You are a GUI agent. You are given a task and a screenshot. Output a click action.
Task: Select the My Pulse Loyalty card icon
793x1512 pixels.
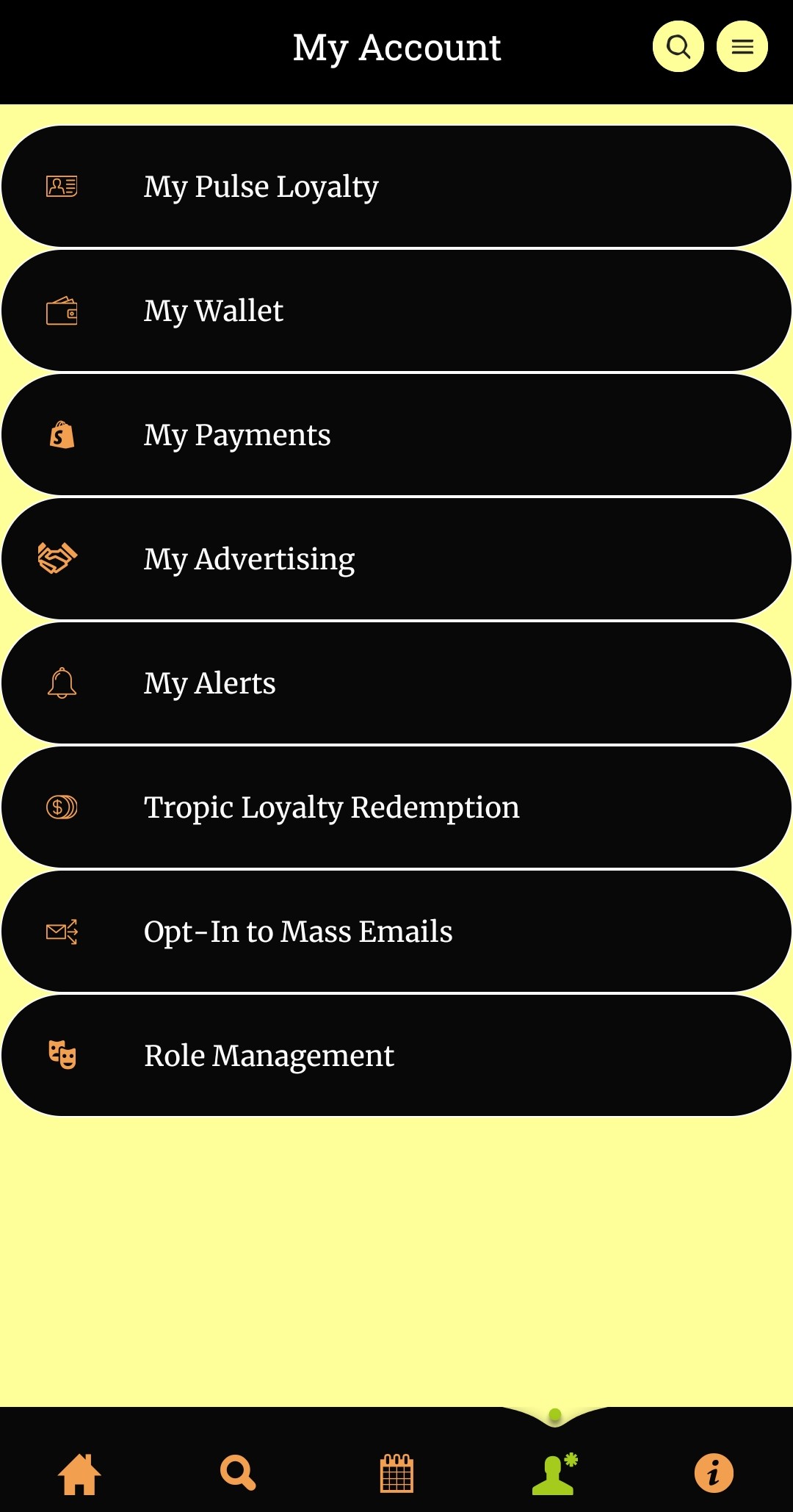tap(62, 187)
